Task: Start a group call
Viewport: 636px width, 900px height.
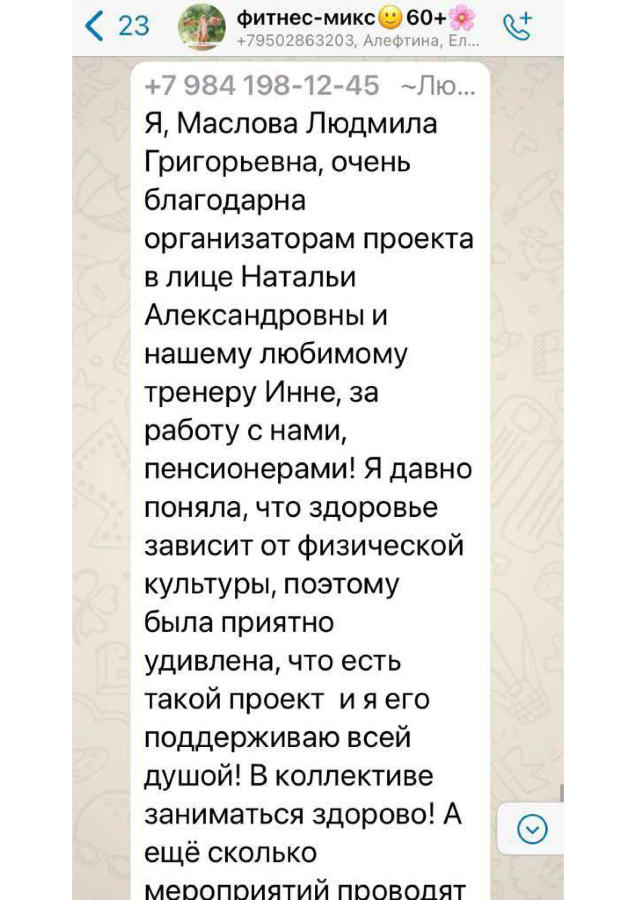Action: coord(519,27)
